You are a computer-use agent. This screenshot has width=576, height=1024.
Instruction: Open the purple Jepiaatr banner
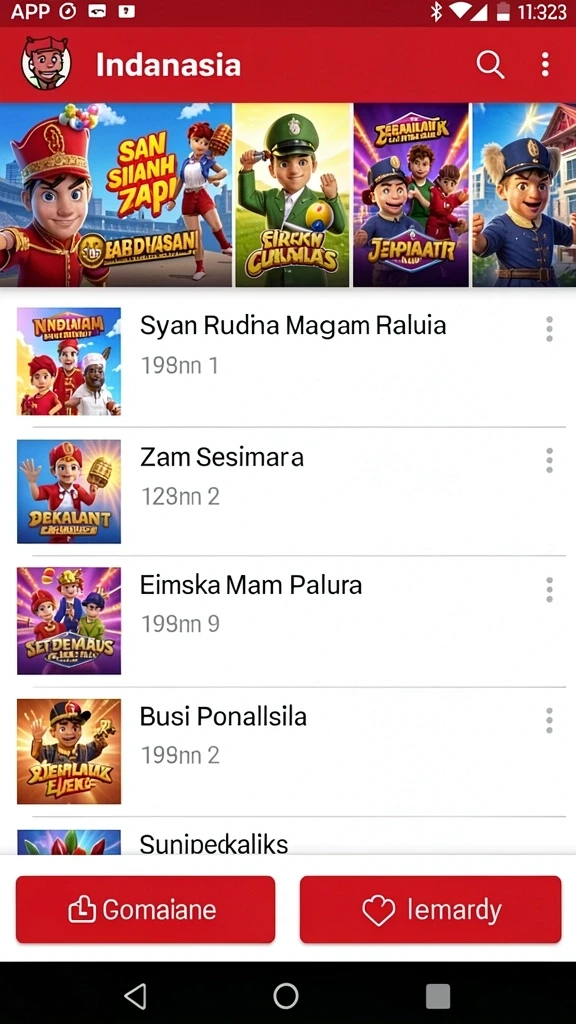coord(411,195)
